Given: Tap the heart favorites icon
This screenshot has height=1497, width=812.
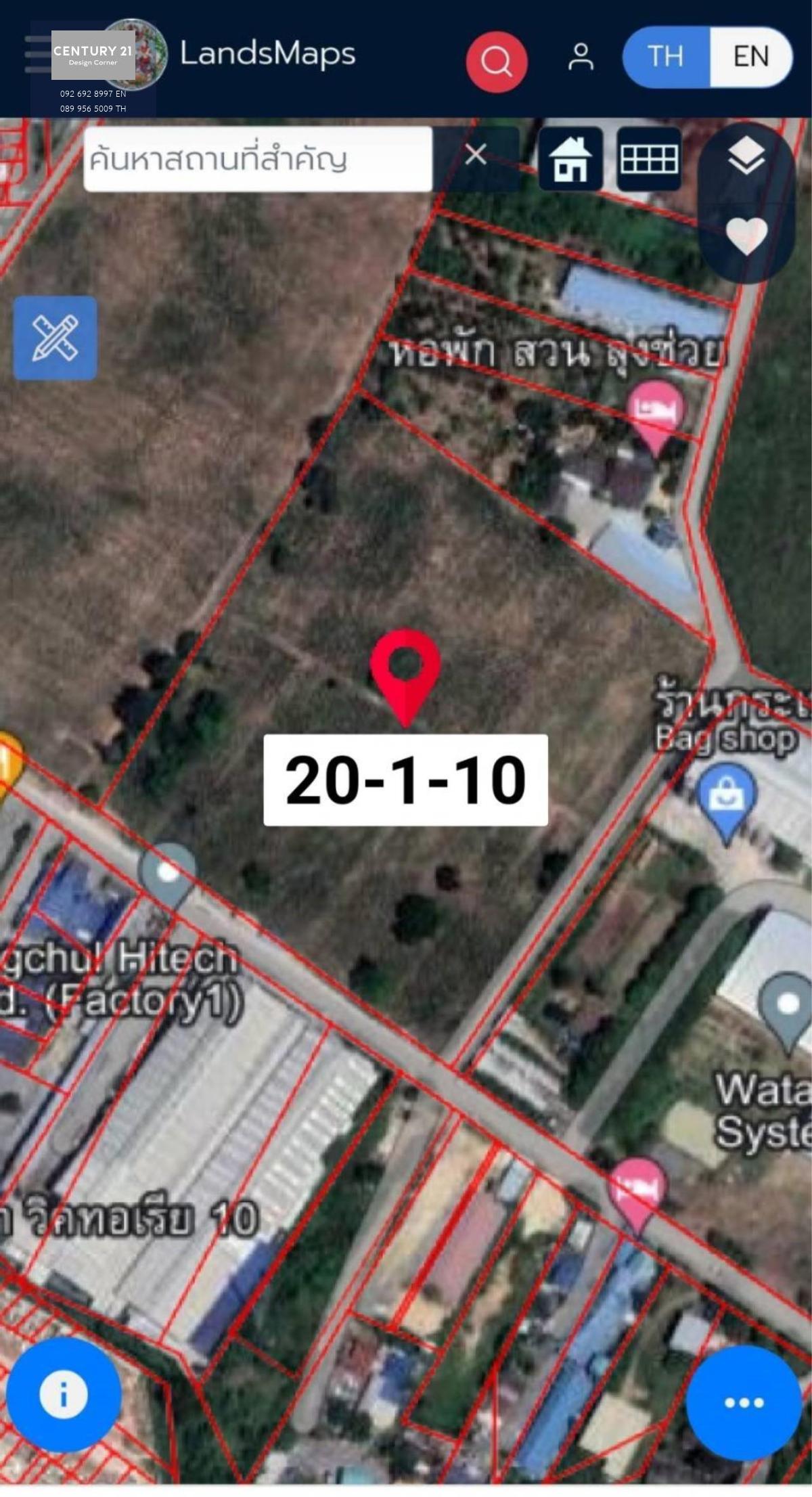Looking at the screenshot, I should point(746,235).
